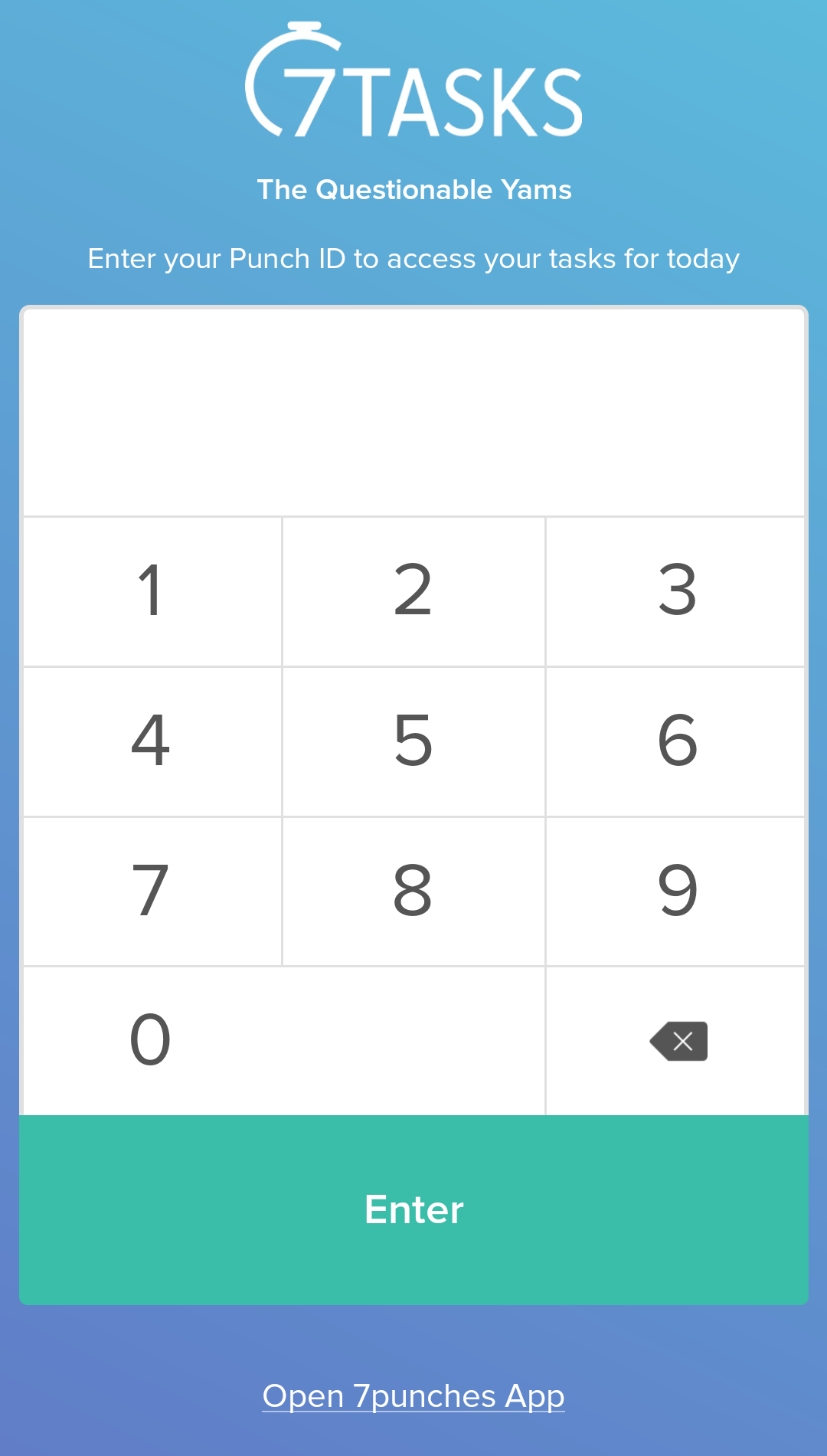Tap keypad digit 7

click(152, 892)
